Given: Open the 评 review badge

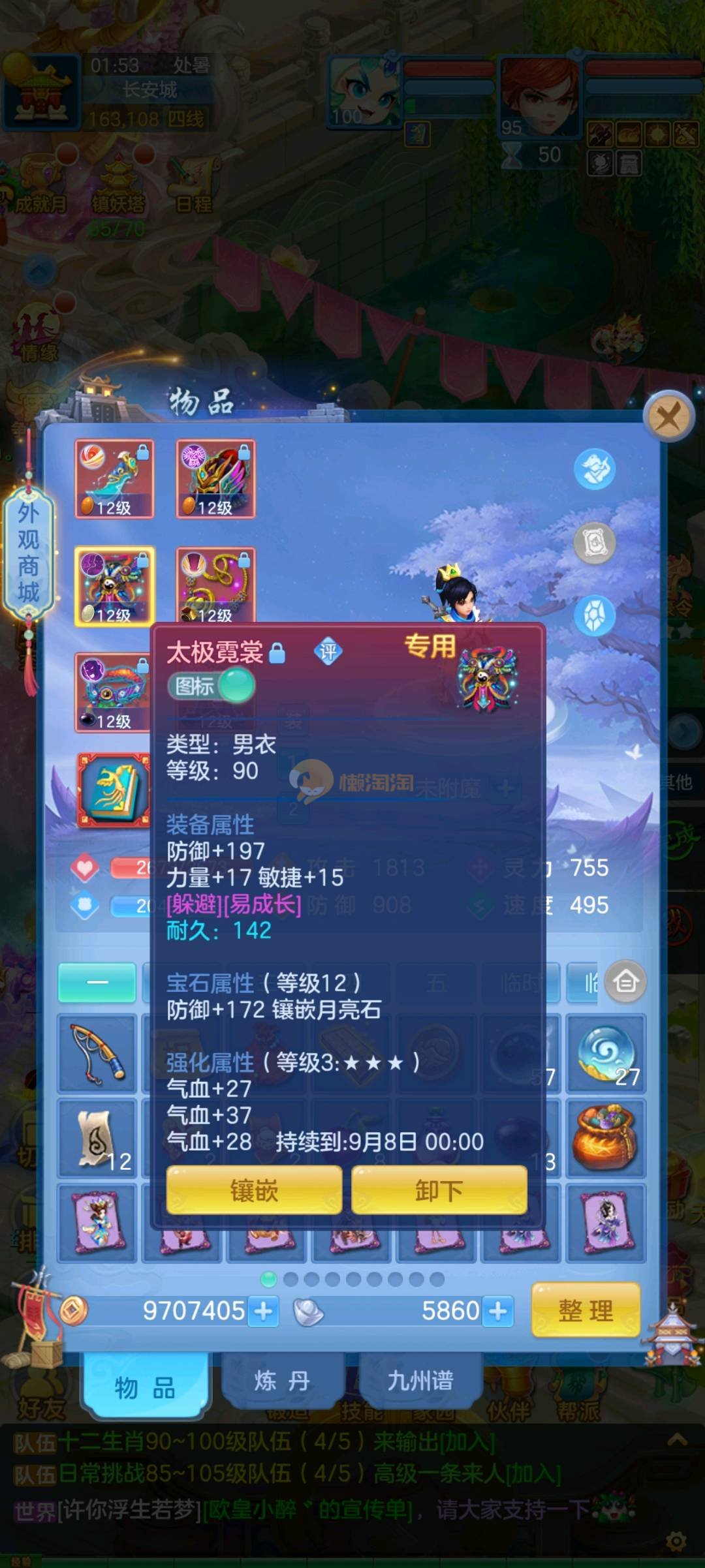Looking at the screenshot, I should click(328, 651).
